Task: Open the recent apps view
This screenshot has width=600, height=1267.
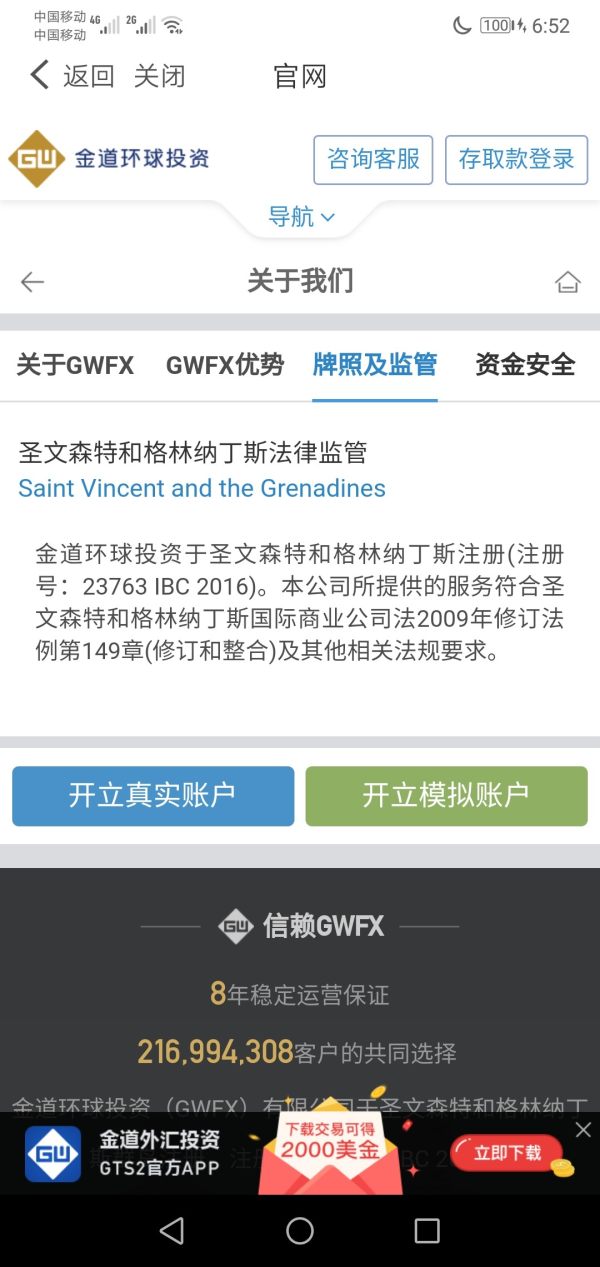Action: (x=427, y=1231)
